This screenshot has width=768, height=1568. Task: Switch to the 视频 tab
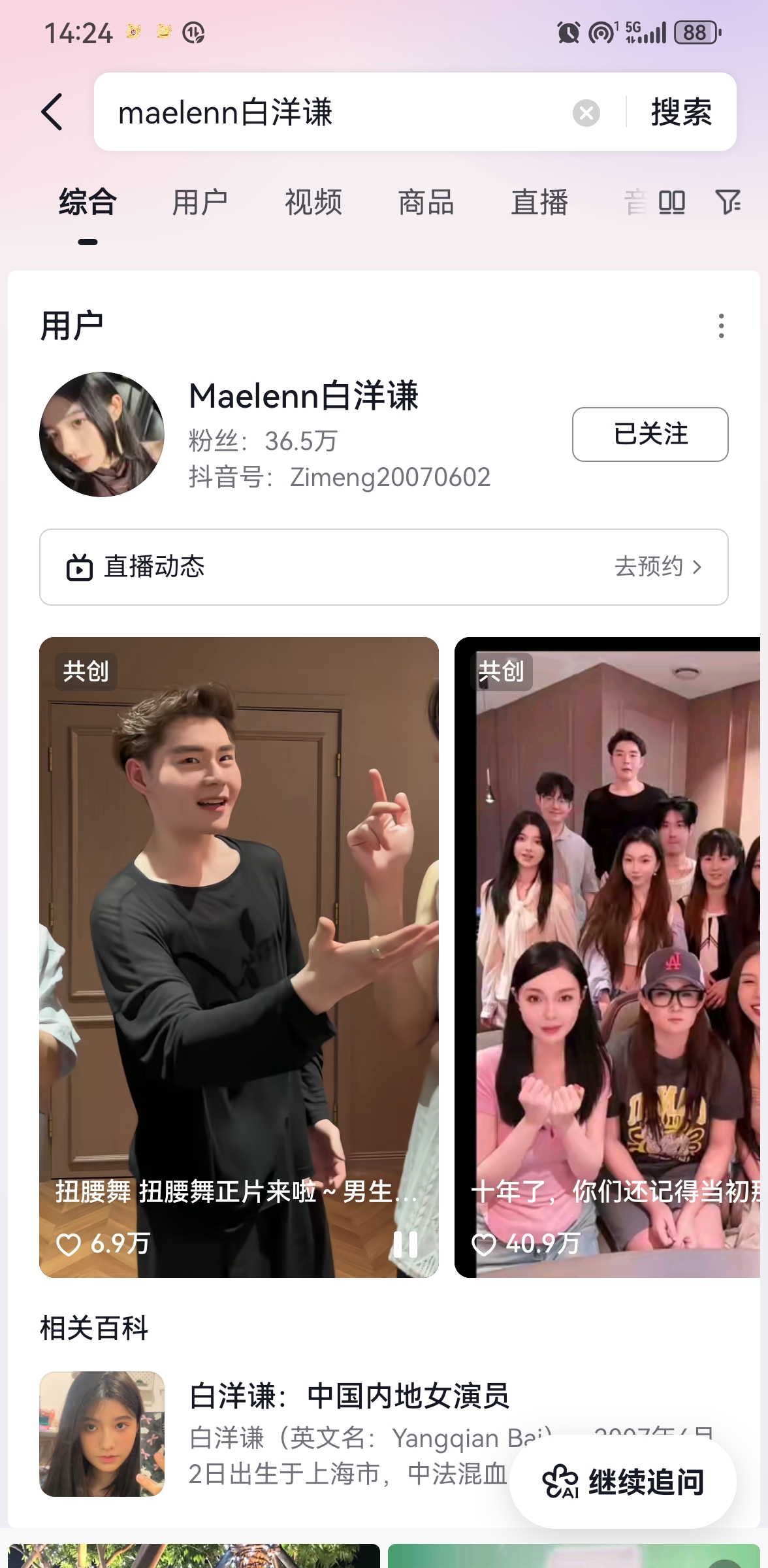pos(313,202)
